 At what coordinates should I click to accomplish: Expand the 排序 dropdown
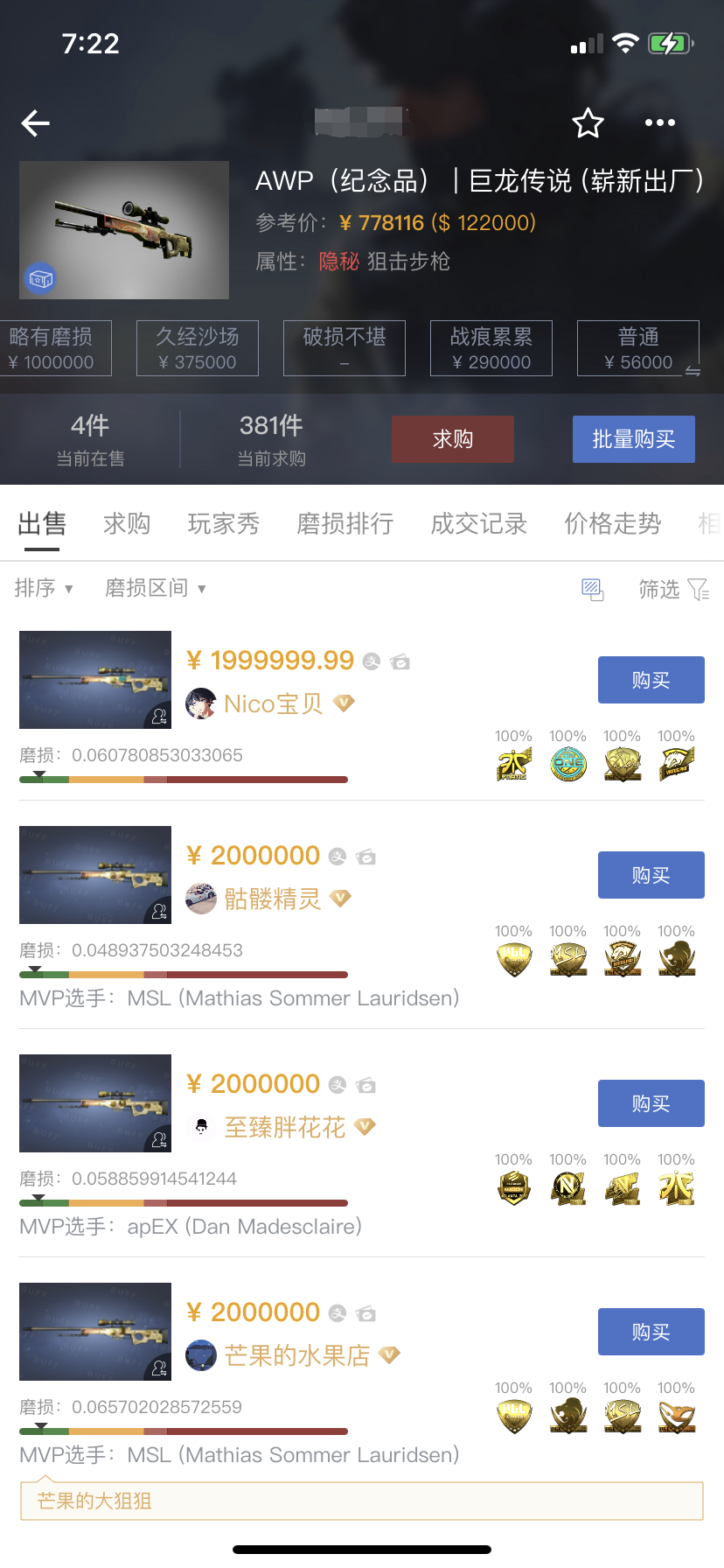coord(44,588)
